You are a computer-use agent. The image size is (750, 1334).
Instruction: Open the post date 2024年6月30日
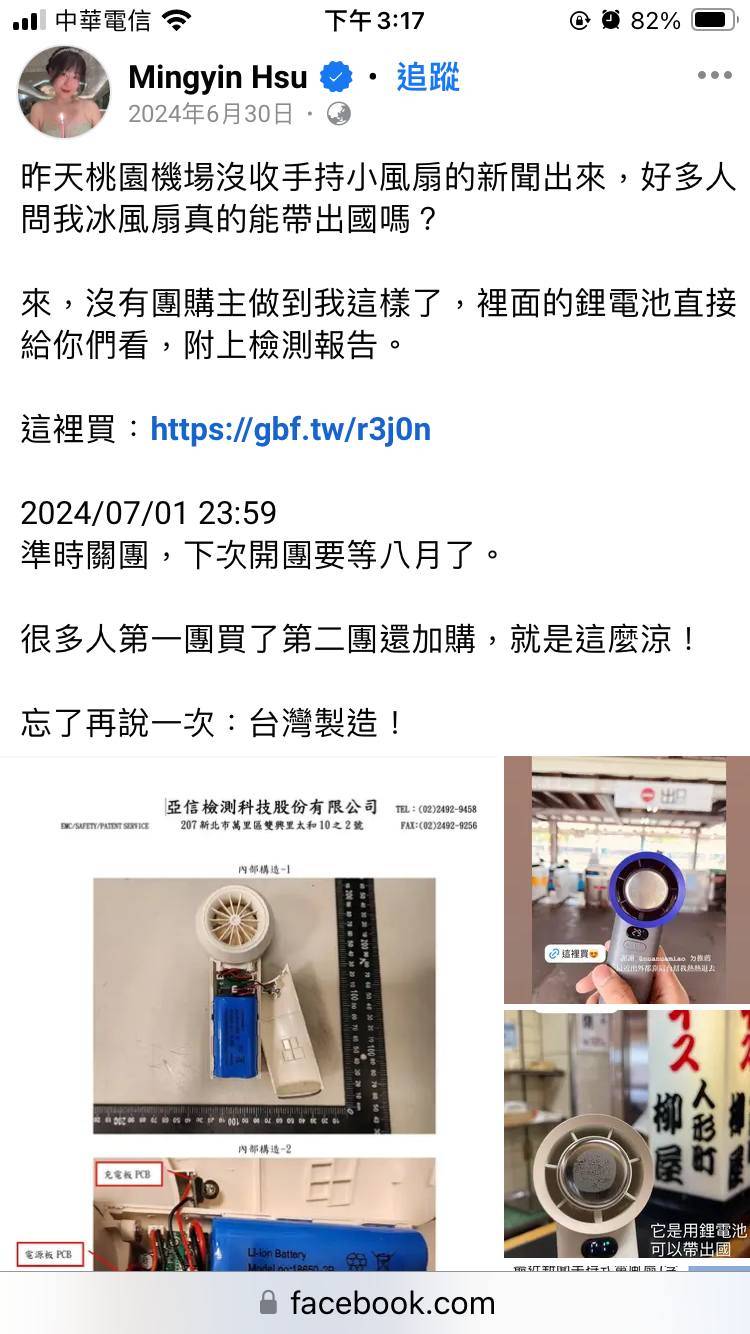pyautogui.click(x=210, y=114)
